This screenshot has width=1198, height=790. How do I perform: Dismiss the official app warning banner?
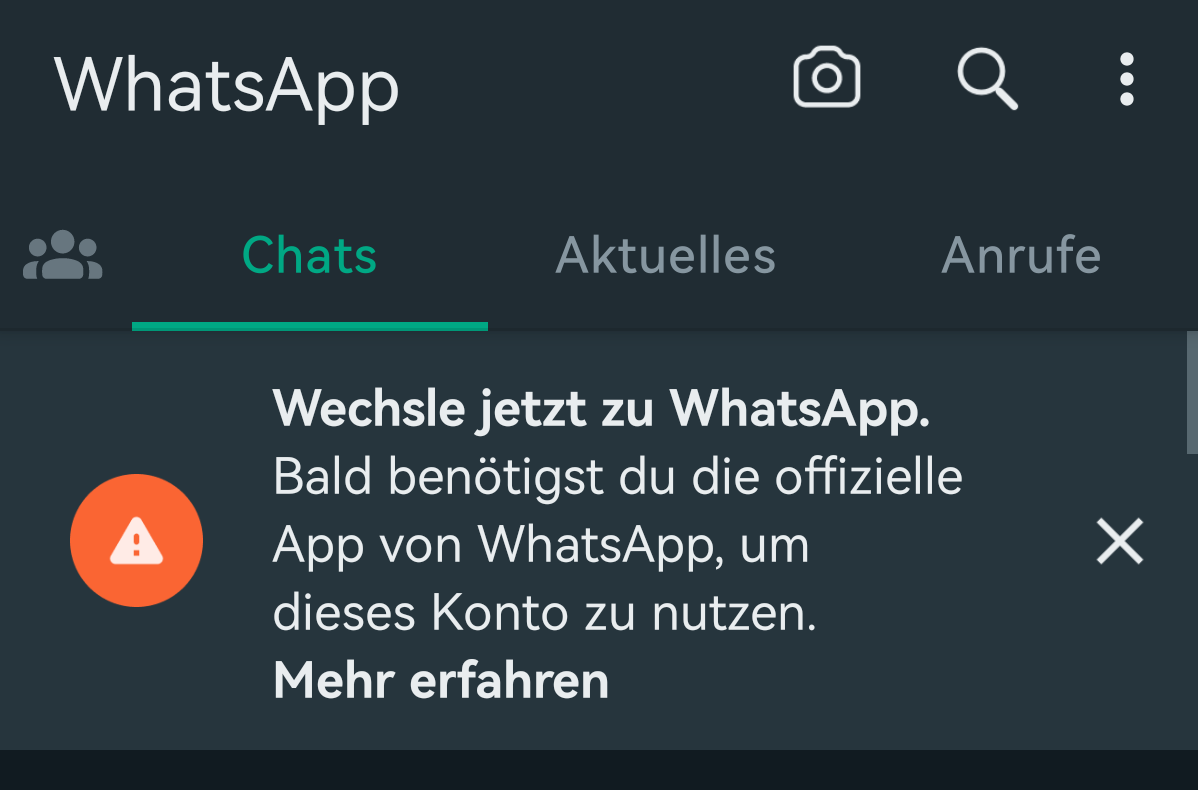point(1119,542)
